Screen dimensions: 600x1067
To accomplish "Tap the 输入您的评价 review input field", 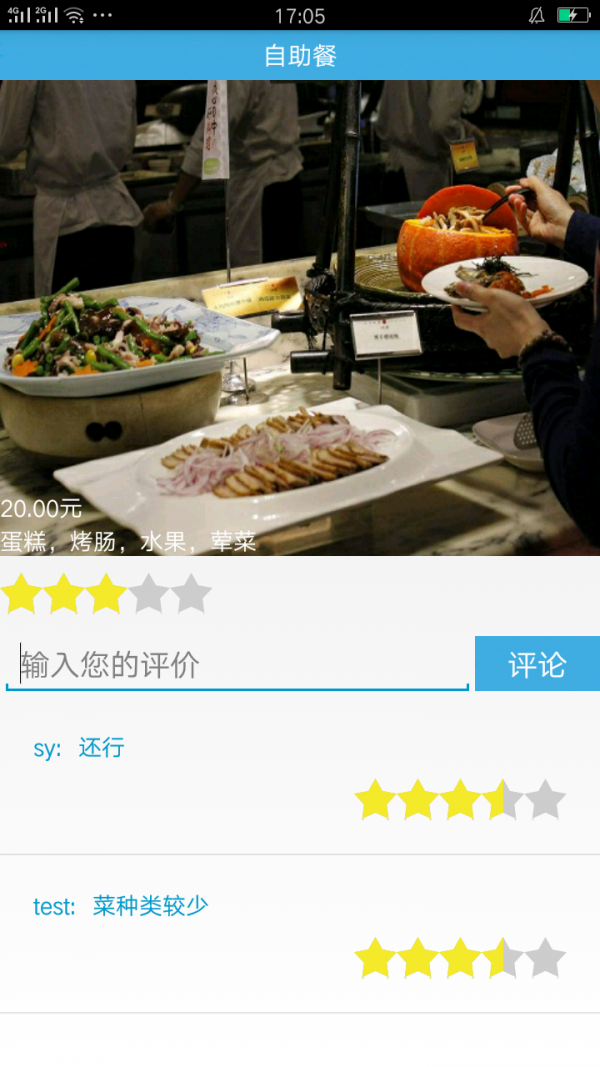I will (237, 665).
